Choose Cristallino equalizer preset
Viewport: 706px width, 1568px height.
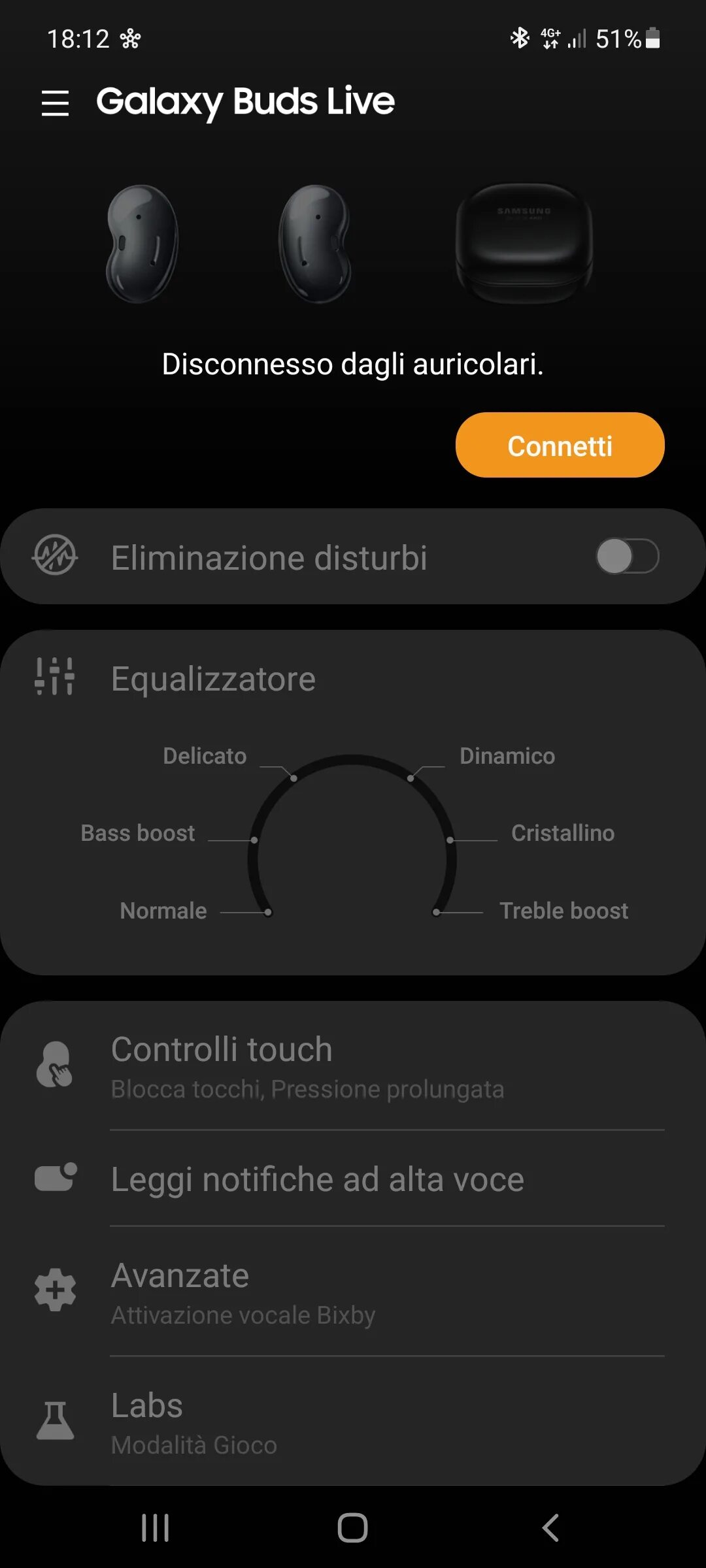pyautogui.click(x=562, y=833)
